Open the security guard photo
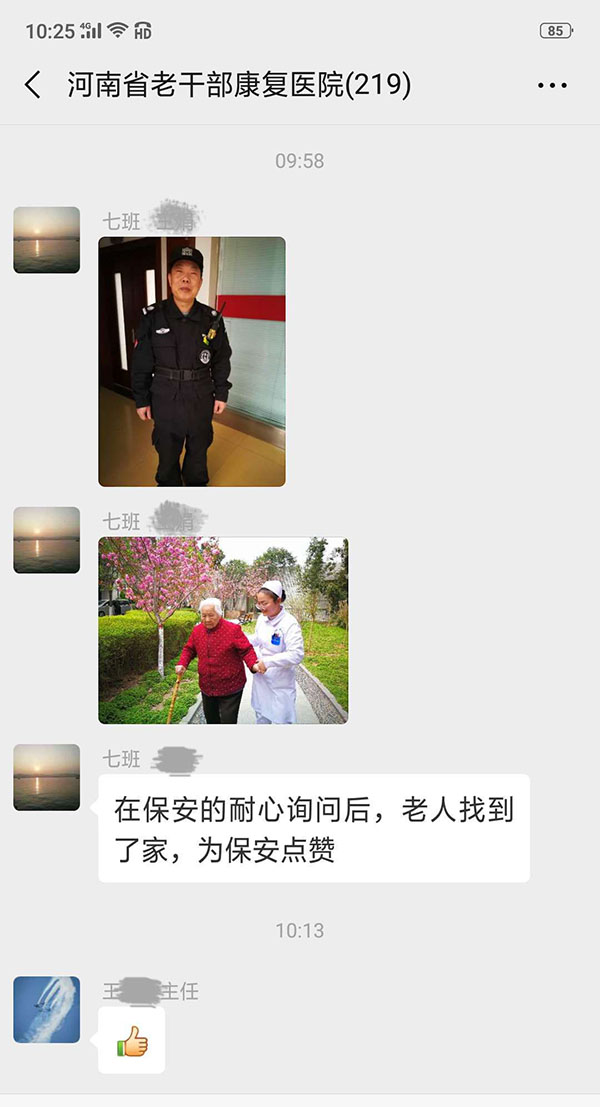600x1107 pixels. coord(191,361)
